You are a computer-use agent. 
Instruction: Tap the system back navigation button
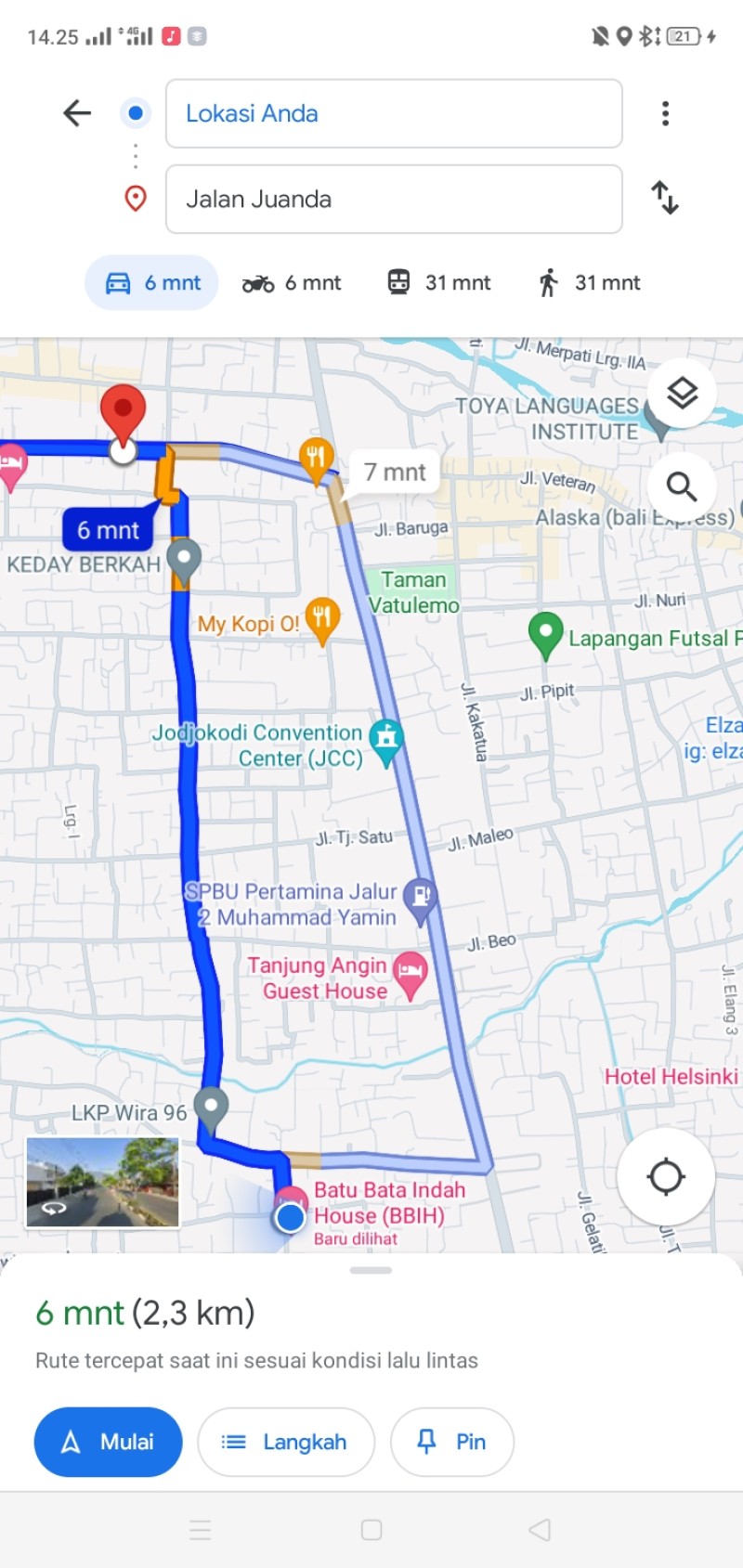click(x=540, y=1530)
